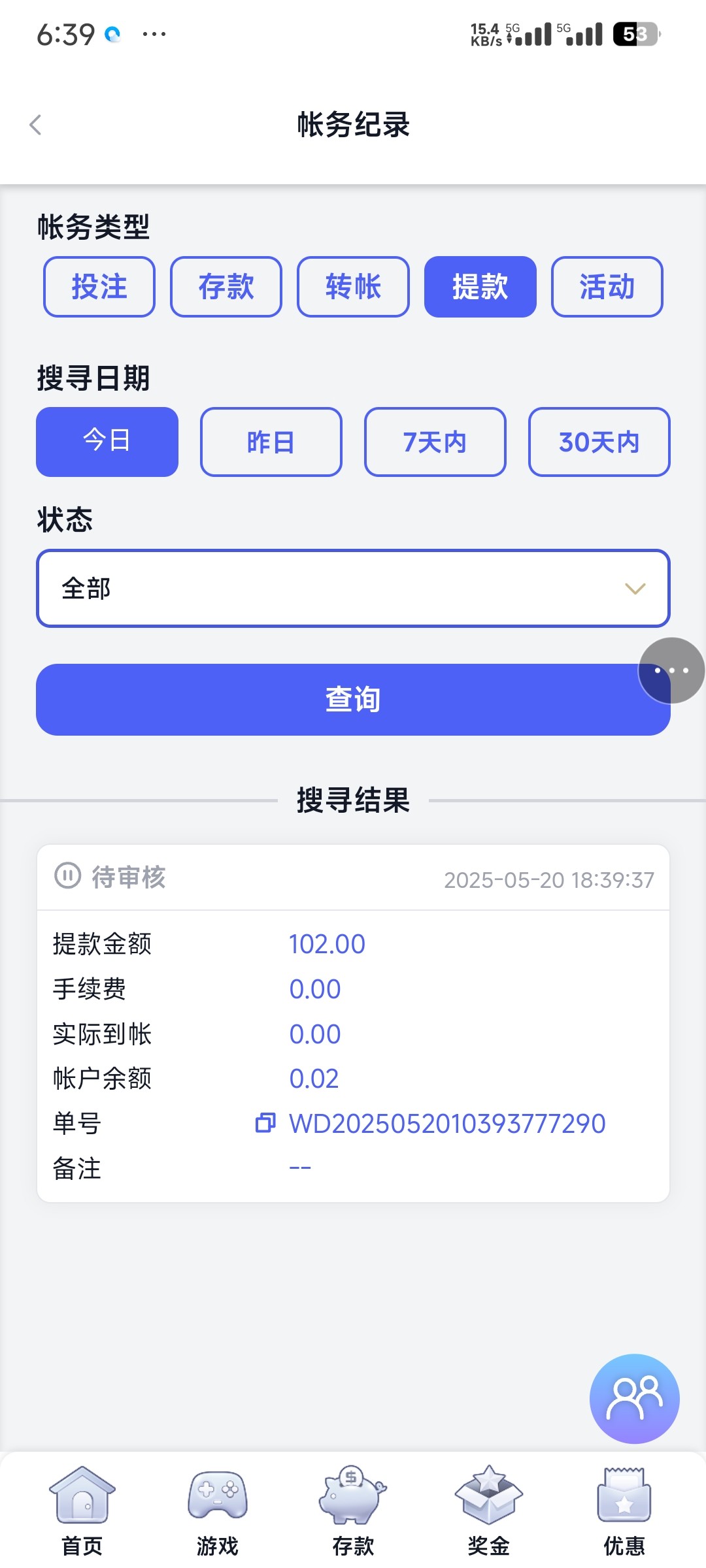Open the customer service floating button
This screenshot has height=1568, width=706.
[635, 1399]
